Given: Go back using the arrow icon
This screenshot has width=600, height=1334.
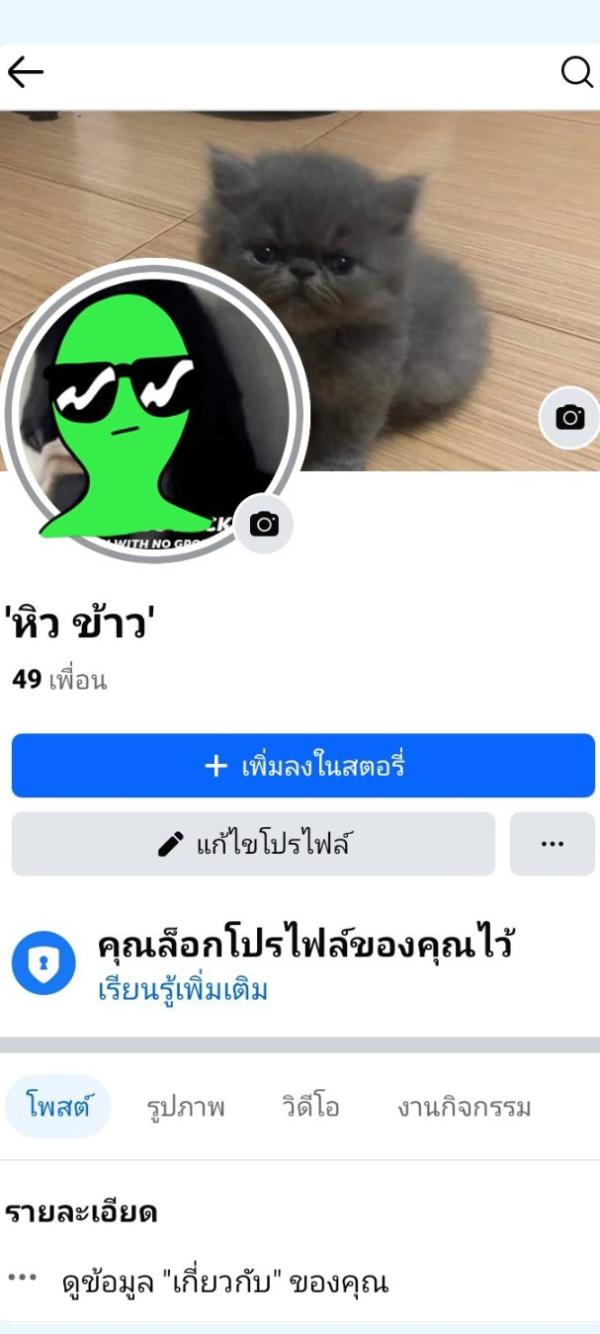Looking at the screenshot, I should 26,72.
